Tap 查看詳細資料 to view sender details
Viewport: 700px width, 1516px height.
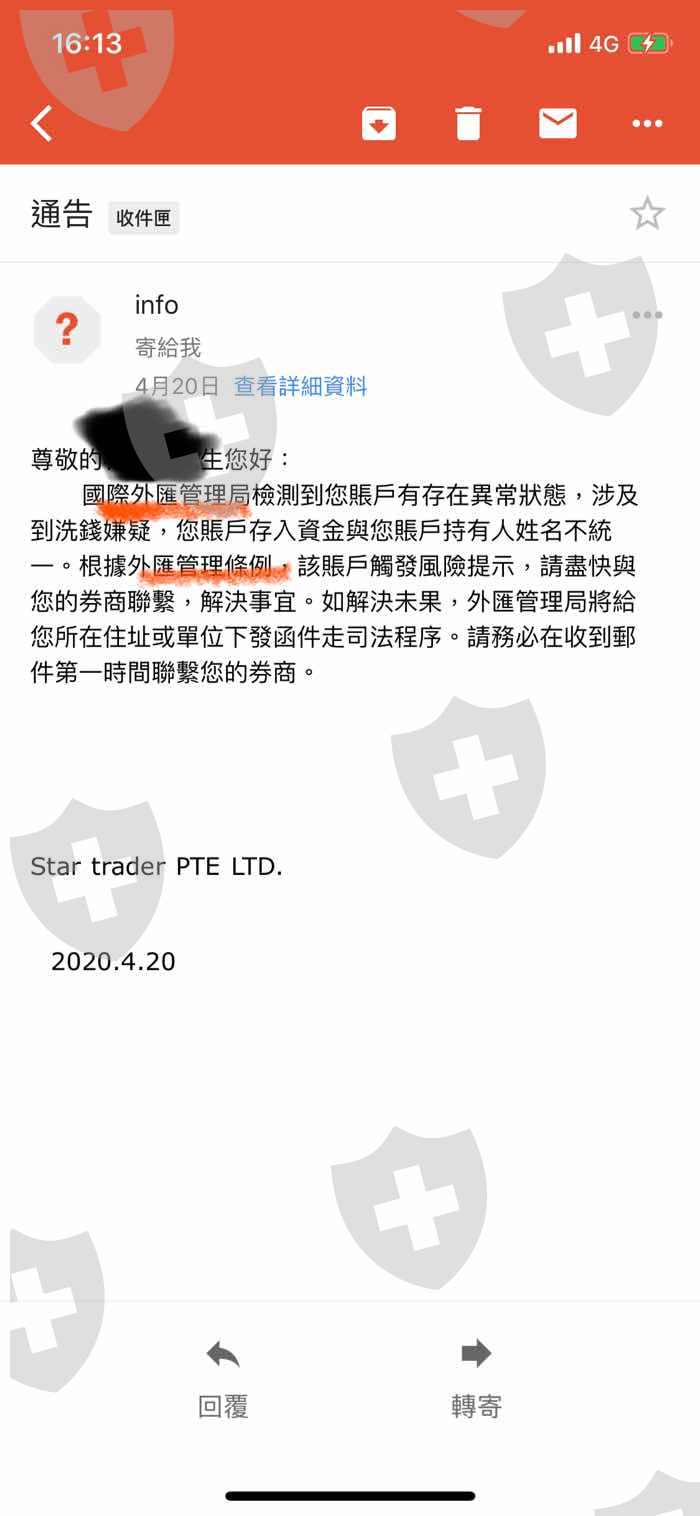[301, 386]
